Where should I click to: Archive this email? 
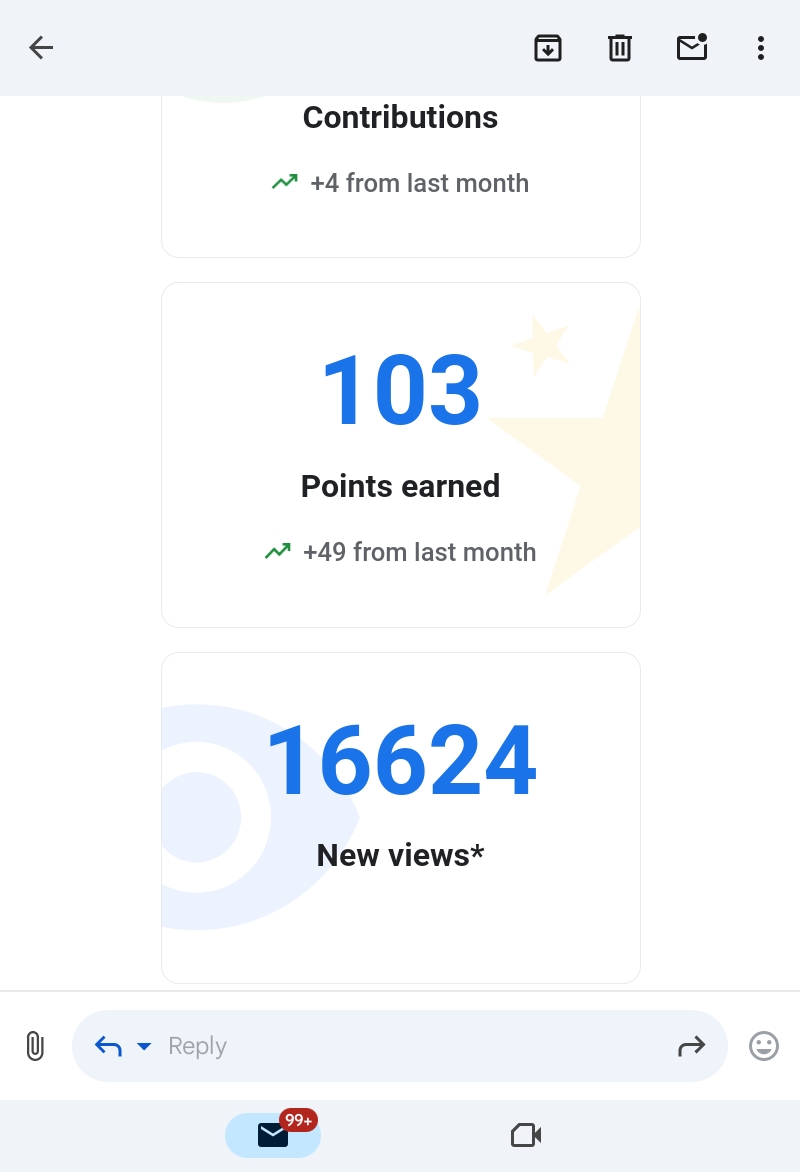tap(547, 48)
